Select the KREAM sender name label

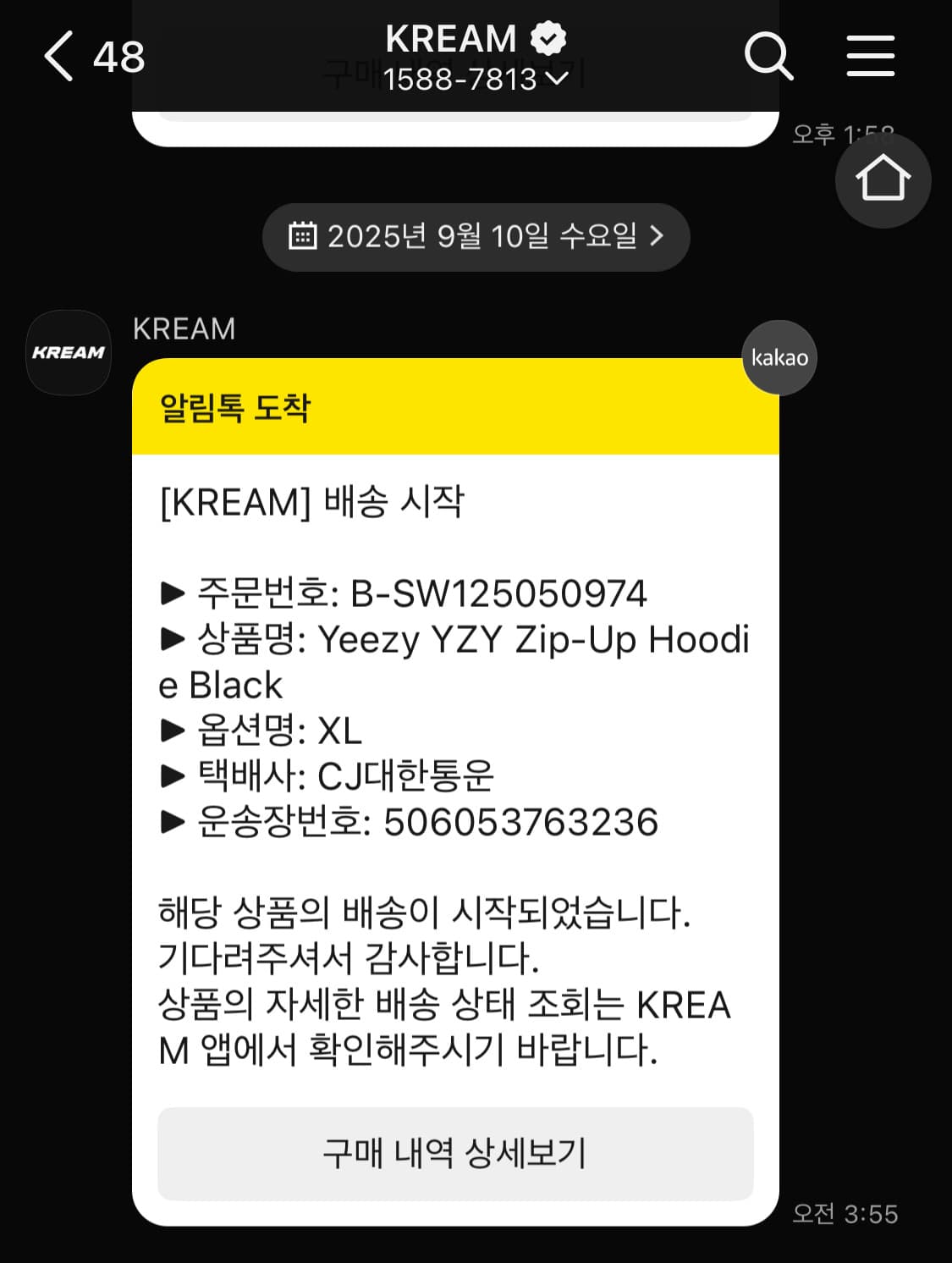pos(184,329)
